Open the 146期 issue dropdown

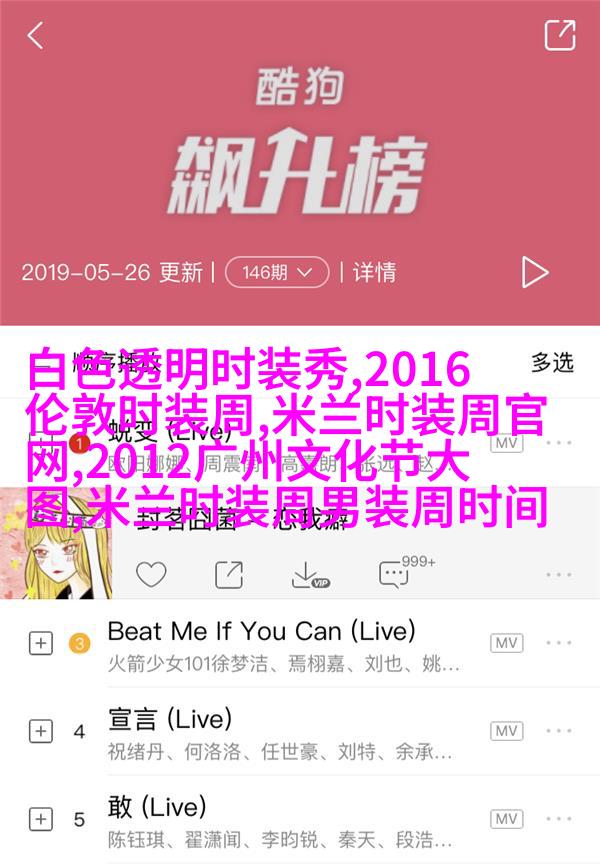click(277, 272)
